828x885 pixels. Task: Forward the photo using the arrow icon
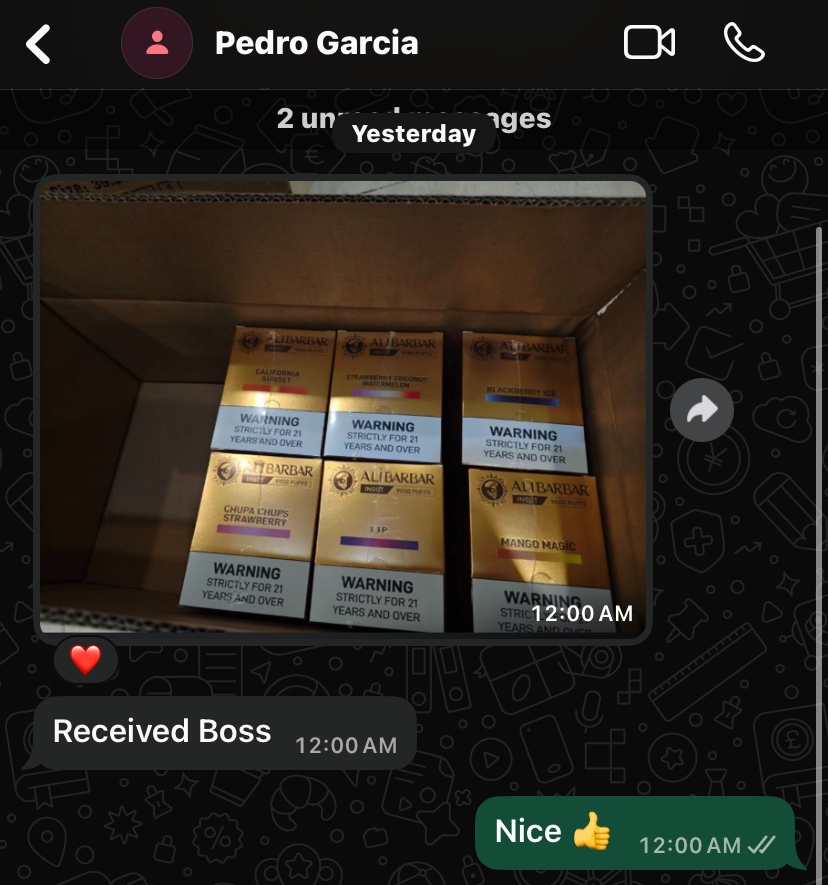pos(702,409)
